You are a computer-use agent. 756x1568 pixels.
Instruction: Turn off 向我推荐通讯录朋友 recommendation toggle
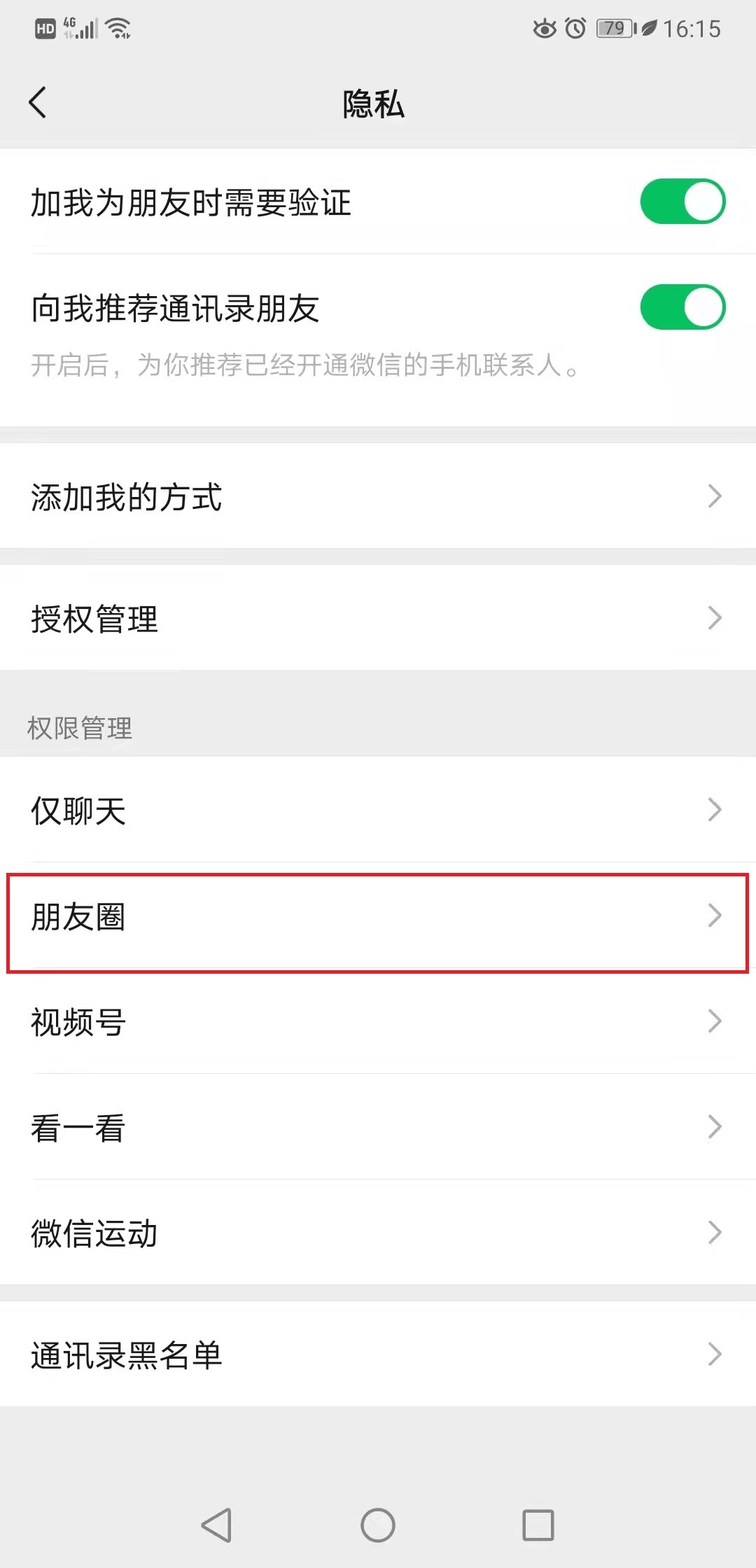(684, 306)
